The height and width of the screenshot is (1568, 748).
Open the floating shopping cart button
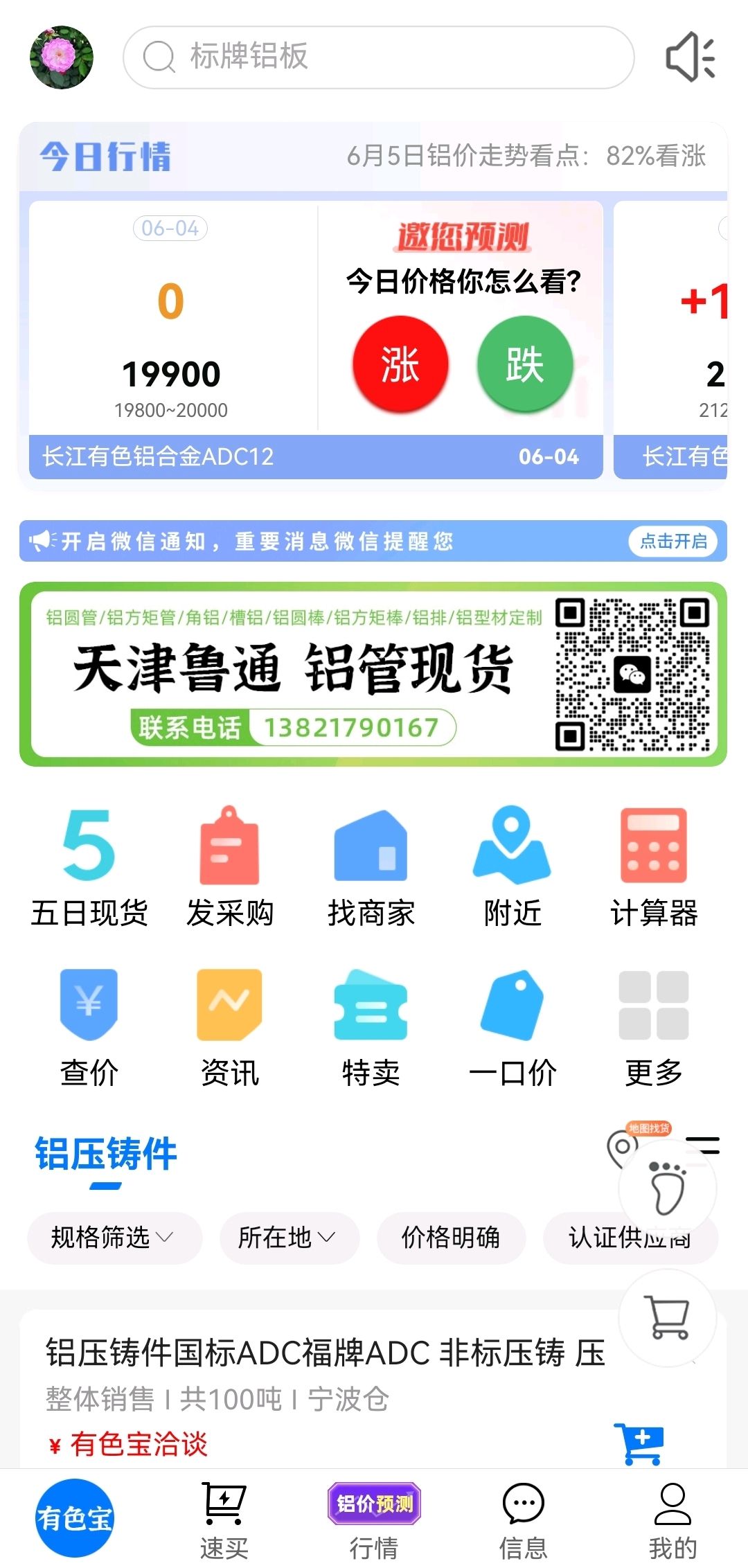(668, 1317)
